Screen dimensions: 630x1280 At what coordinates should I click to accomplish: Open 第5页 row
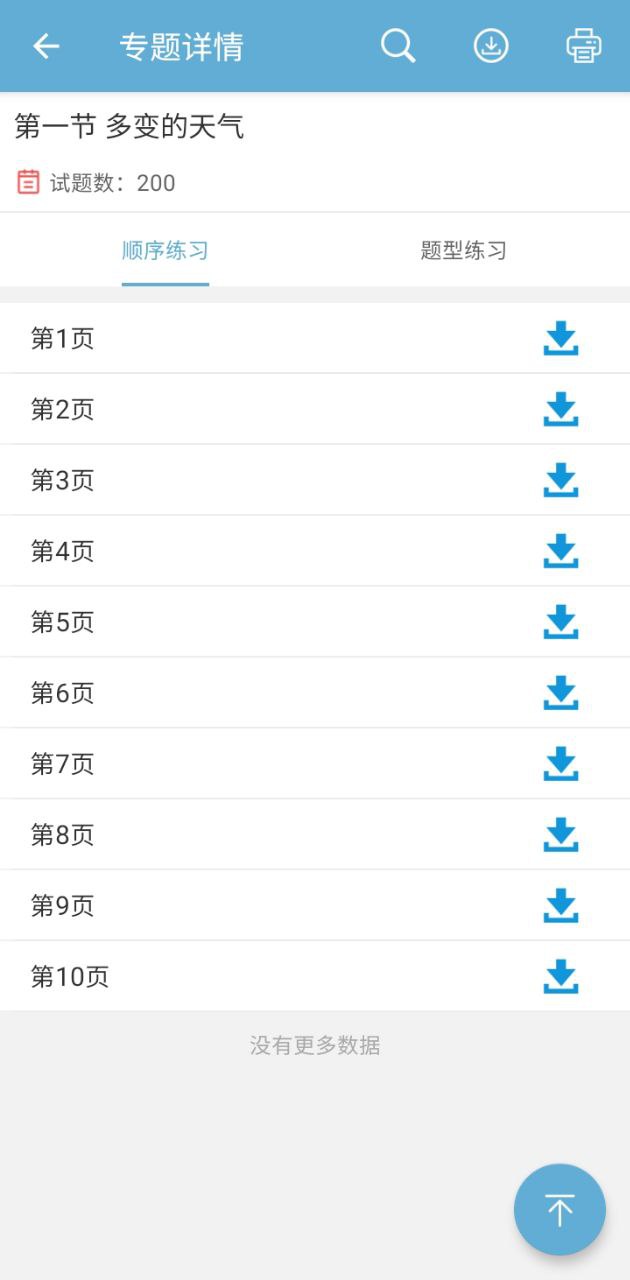pyautogui.click(x=315, y=622)
